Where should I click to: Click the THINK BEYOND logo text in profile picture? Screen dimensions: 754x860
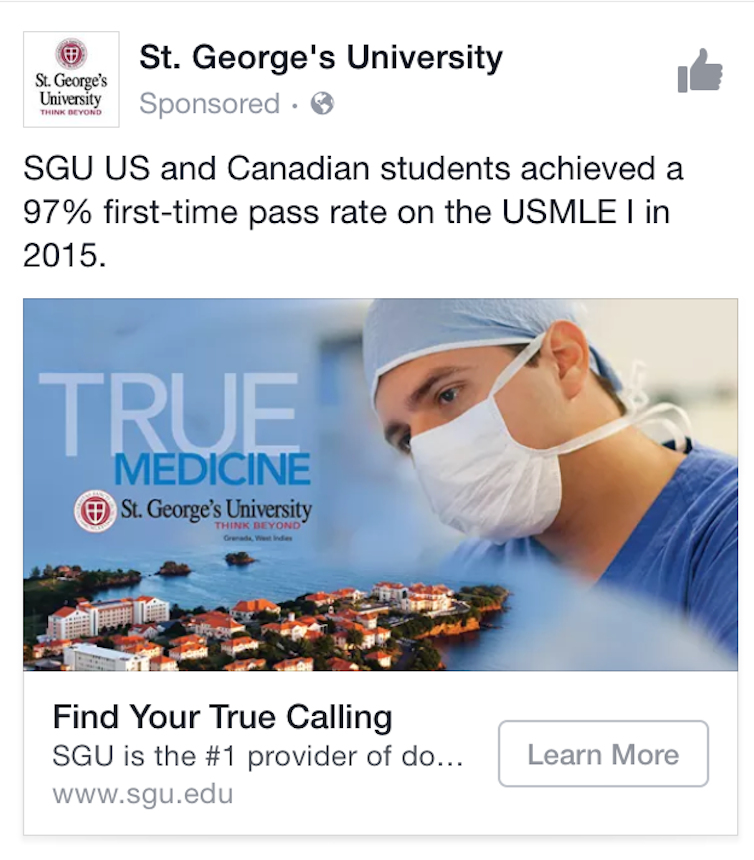(x=69, y=112)
